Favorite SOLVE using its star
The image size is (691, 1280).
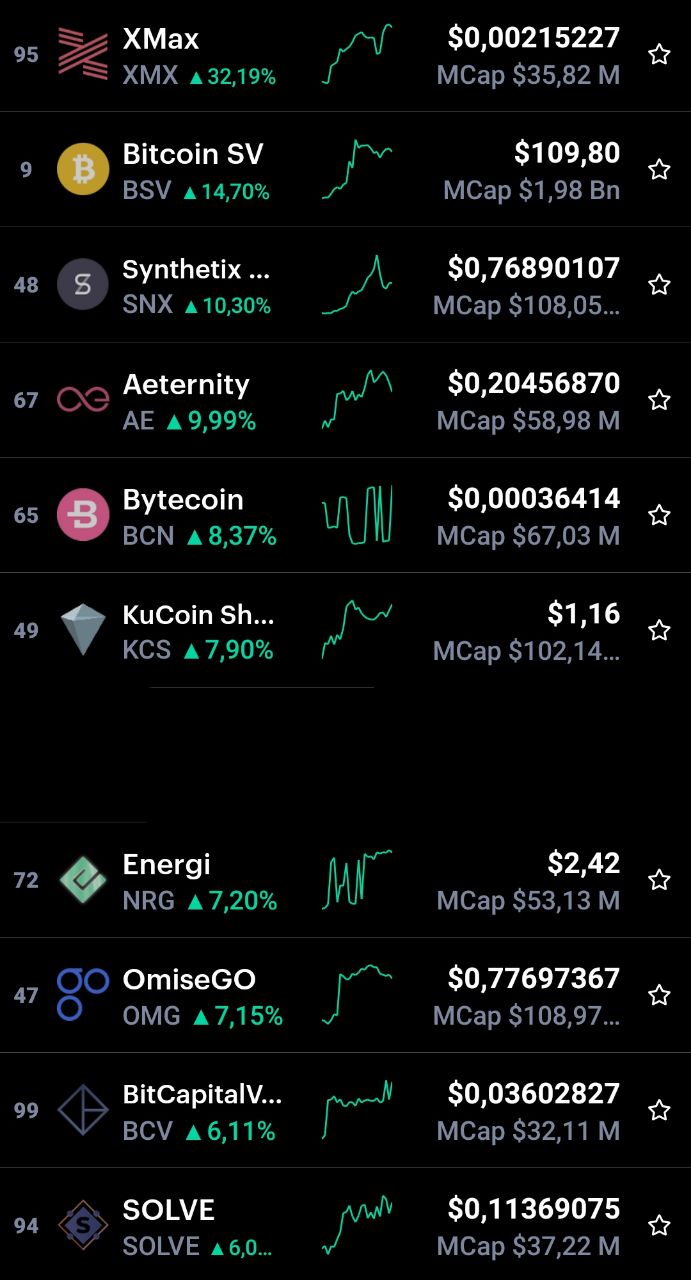659,1225
